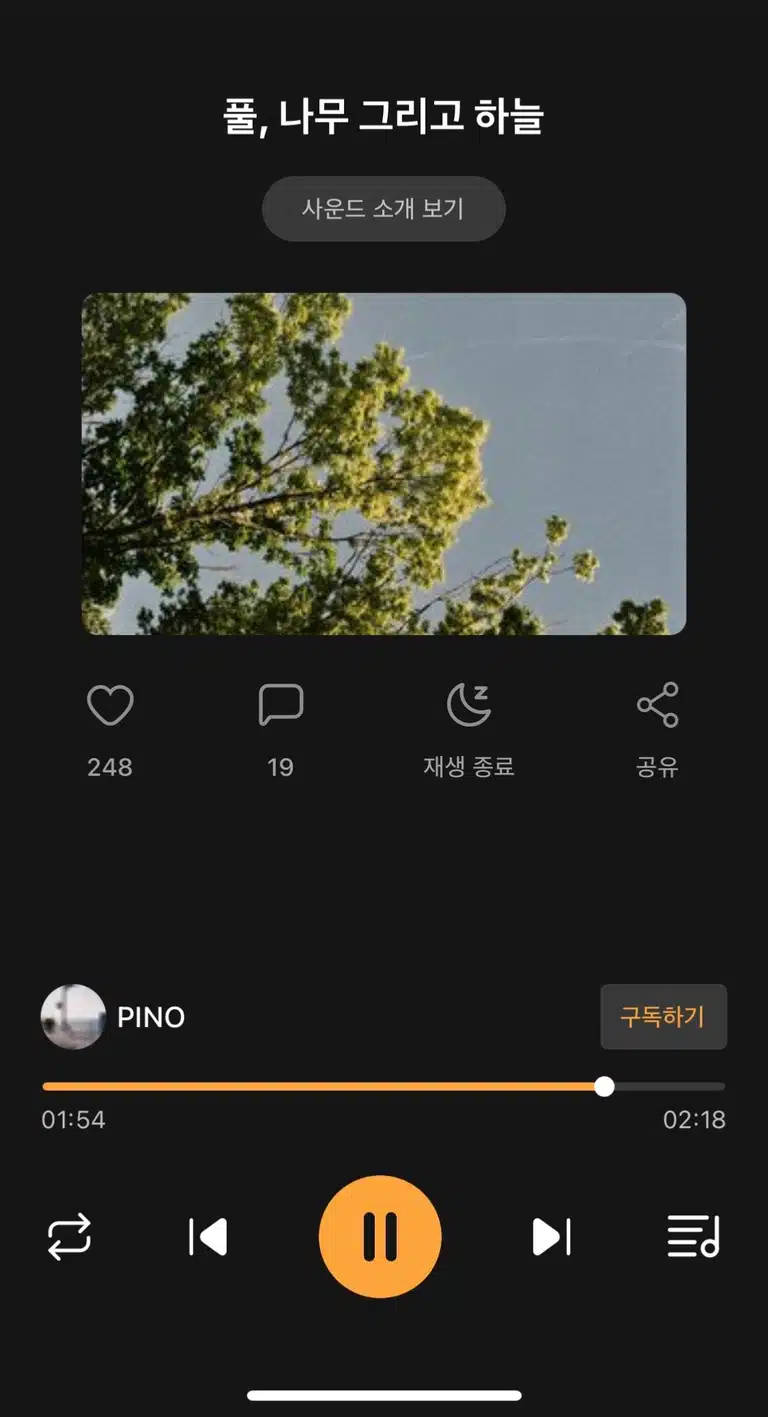The image size is (768, 1417).
Task: Pause the playing sound
Action: click(x=380, y=1237)
